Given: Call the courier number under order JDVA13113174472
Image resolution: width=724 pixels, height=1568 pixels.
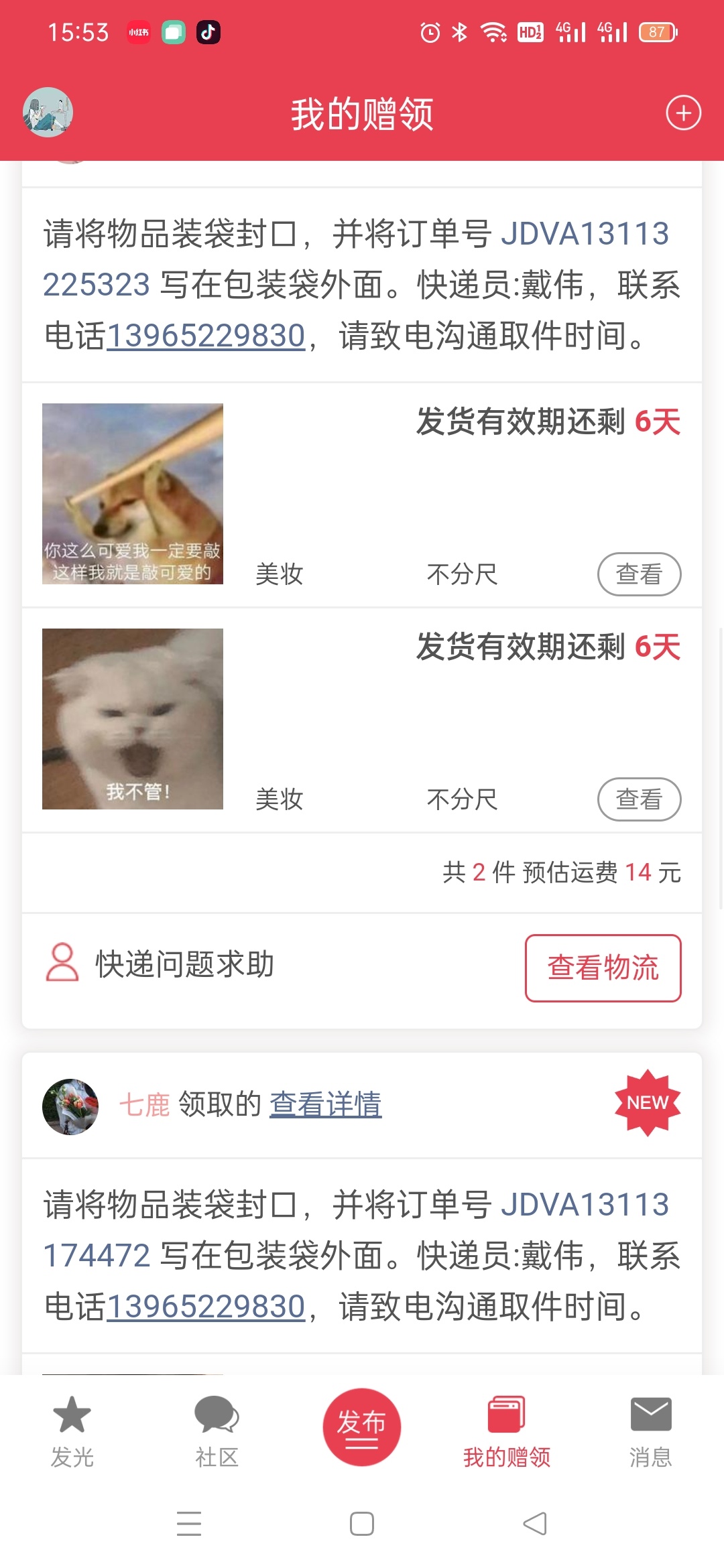Looking at the screenshot, I should (206, 1307).
